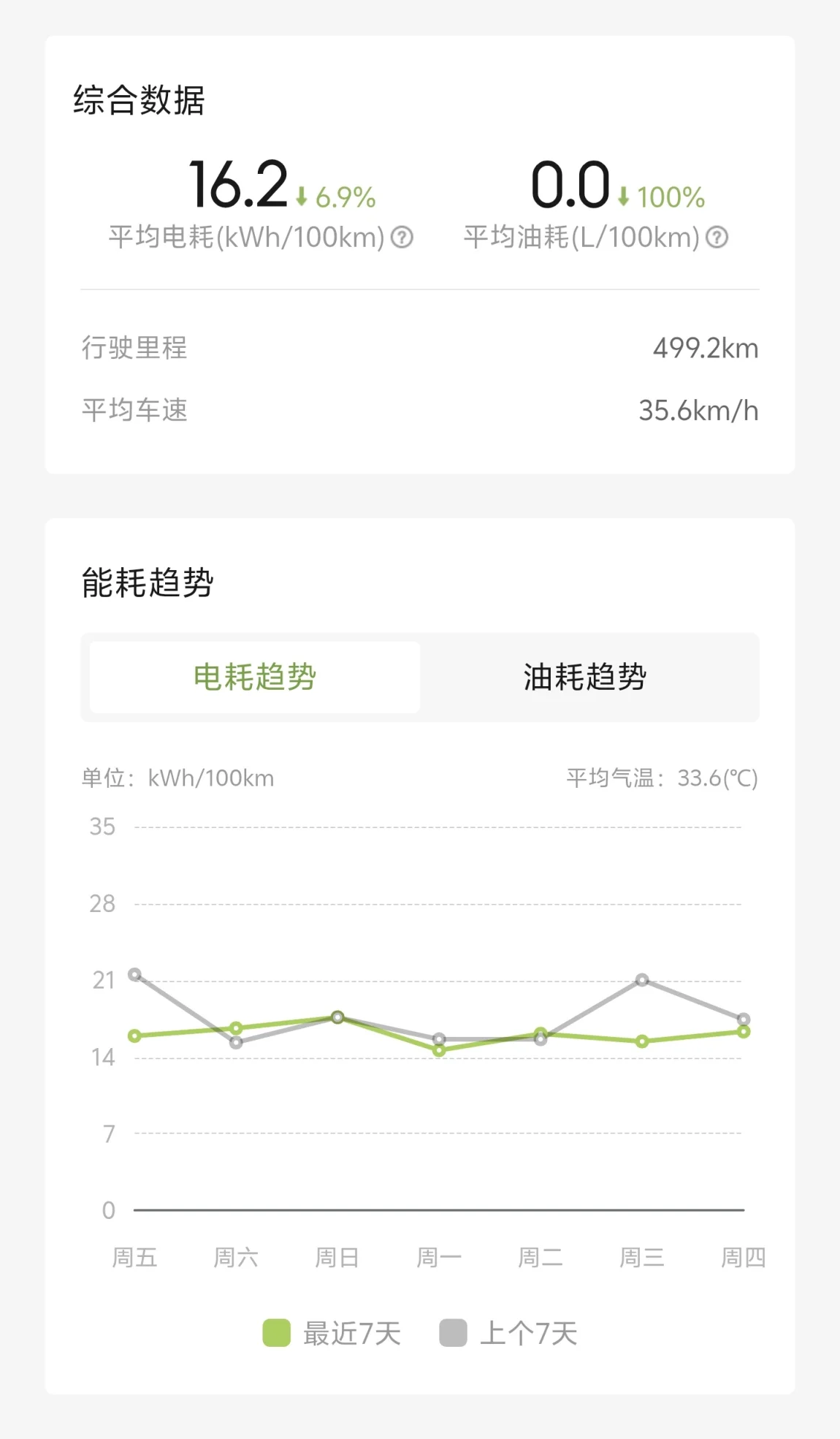Viewport: 840px width, 1439px height.
Task: Toggle the 最近7天 legend series
Action: point(332,1333)
